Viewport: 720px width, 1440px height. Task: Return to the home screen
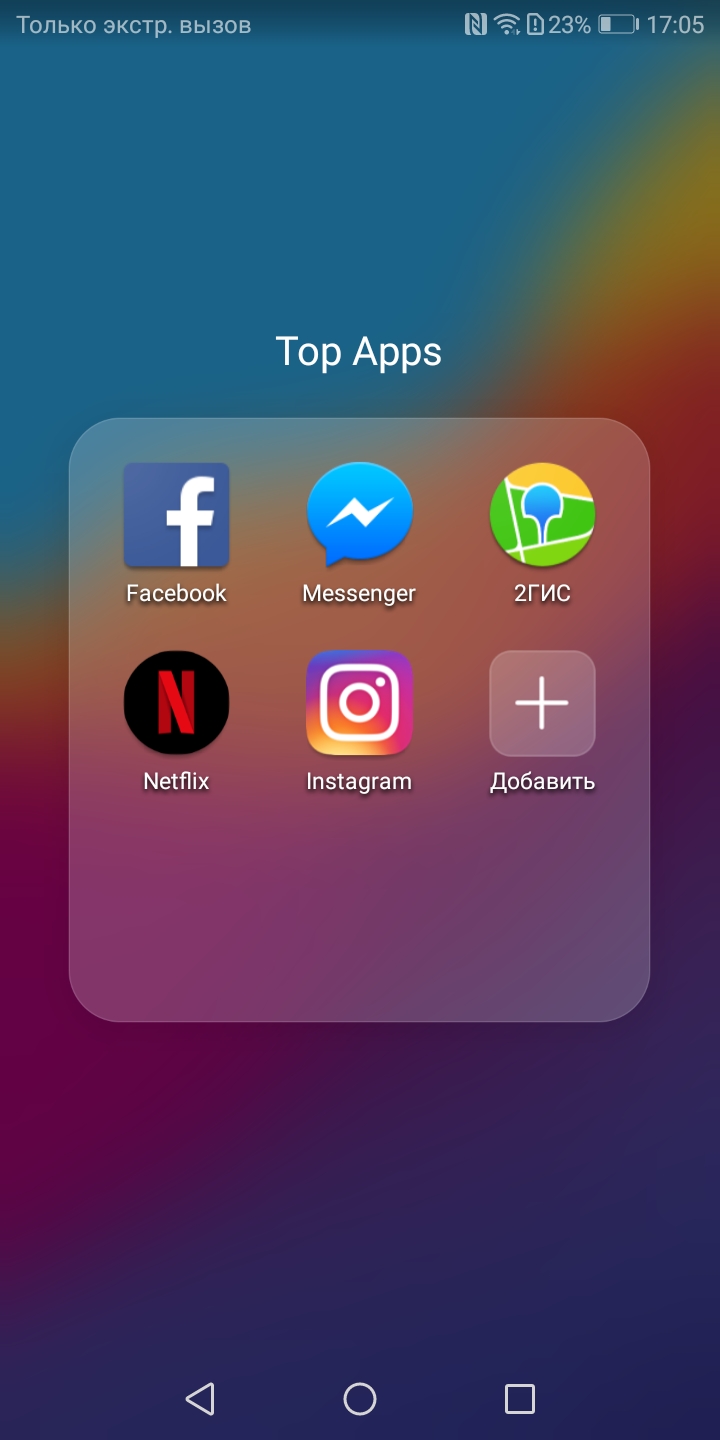360,1398
